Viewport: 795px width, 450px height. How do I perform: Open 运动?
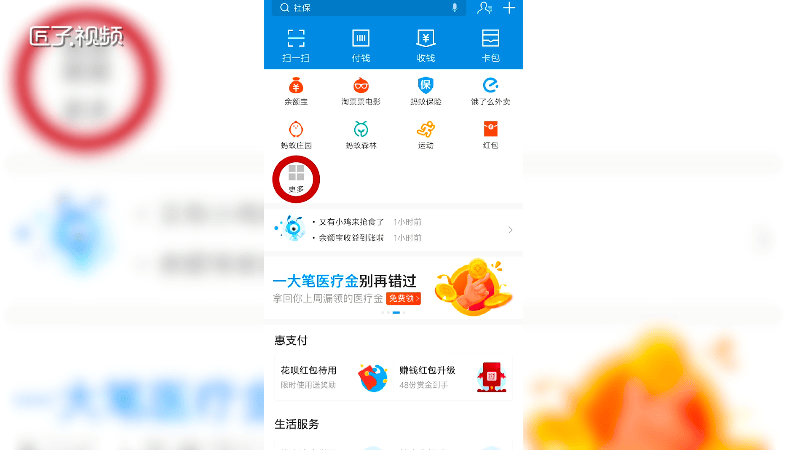(425, 134)
